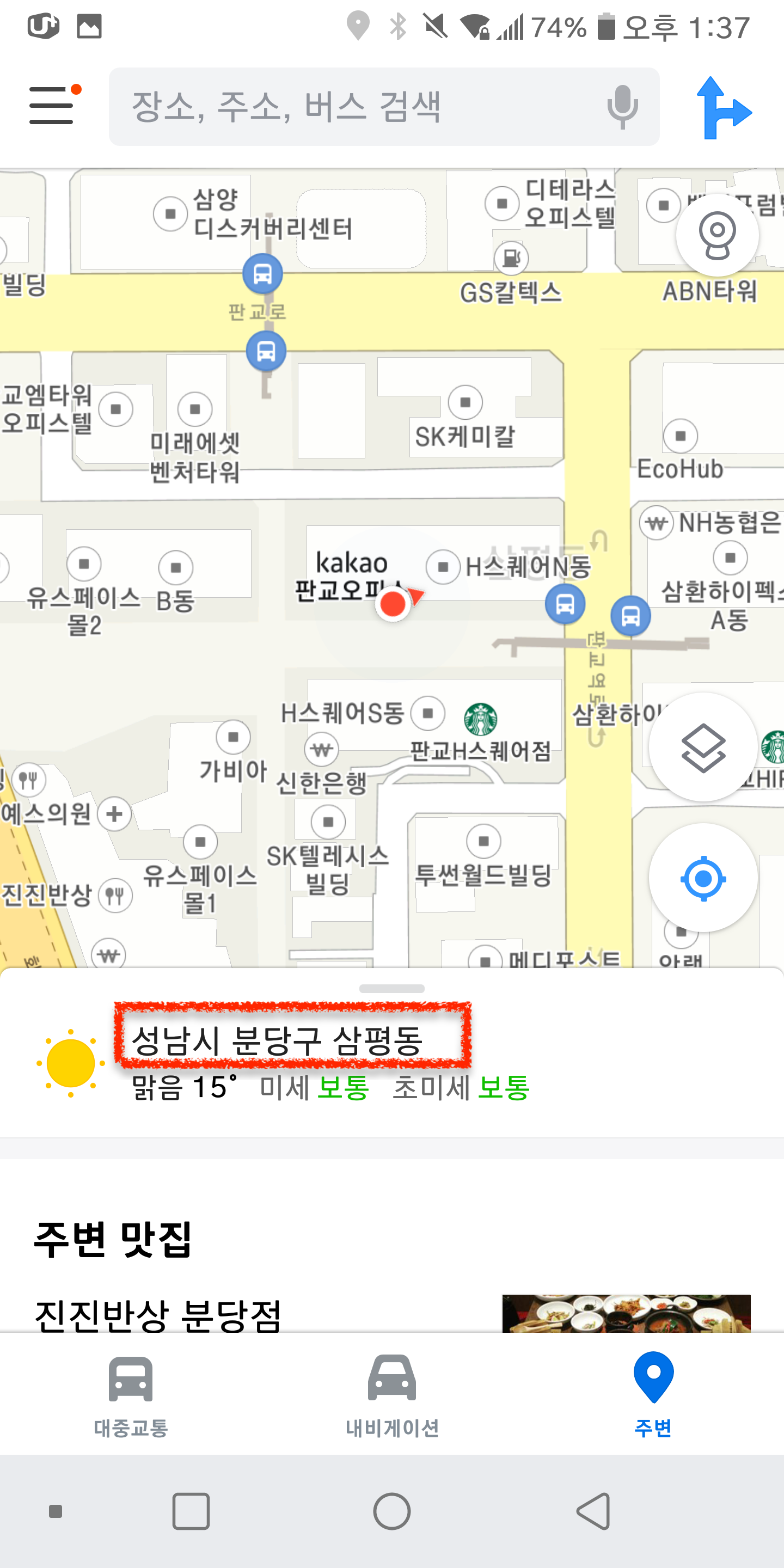Tap the SK케미칼 building marker
Image resolution: width=784 pixels, height=1568 pixels.
pyautogui.click(x=465, y=402)
